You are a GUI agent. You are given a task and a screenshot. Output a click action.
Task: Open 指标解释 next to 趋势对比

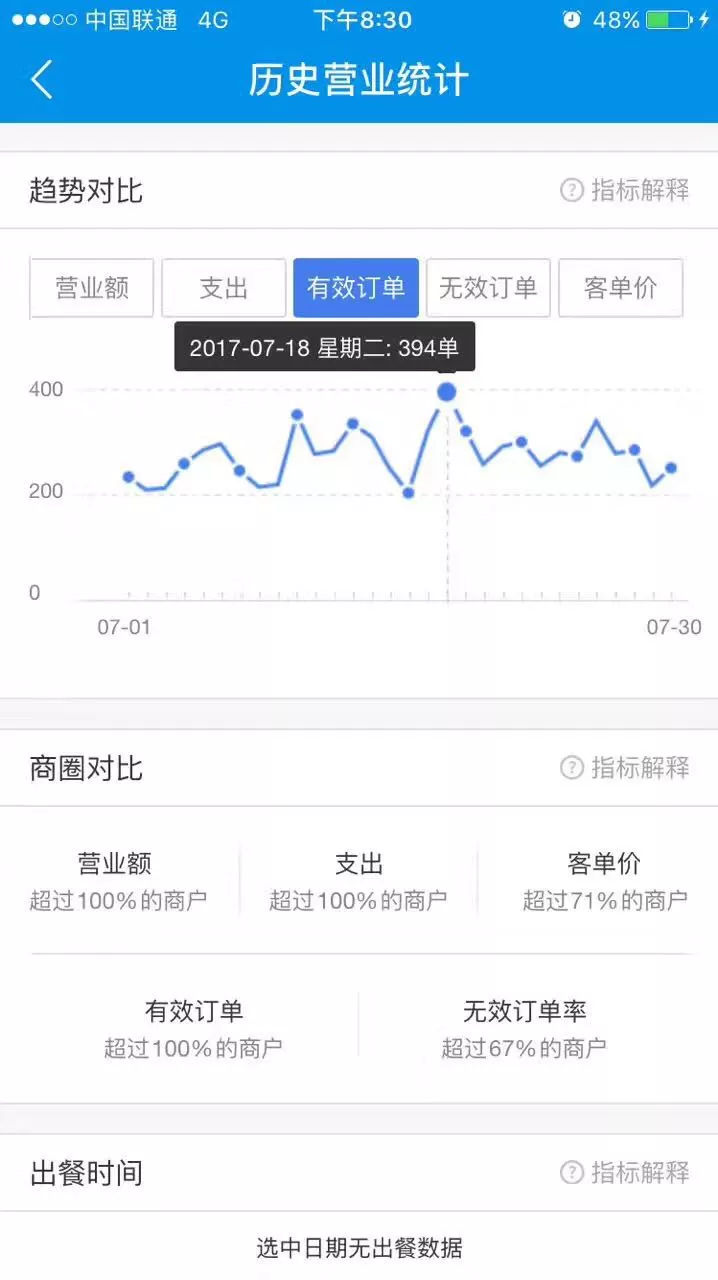point(625,190)
